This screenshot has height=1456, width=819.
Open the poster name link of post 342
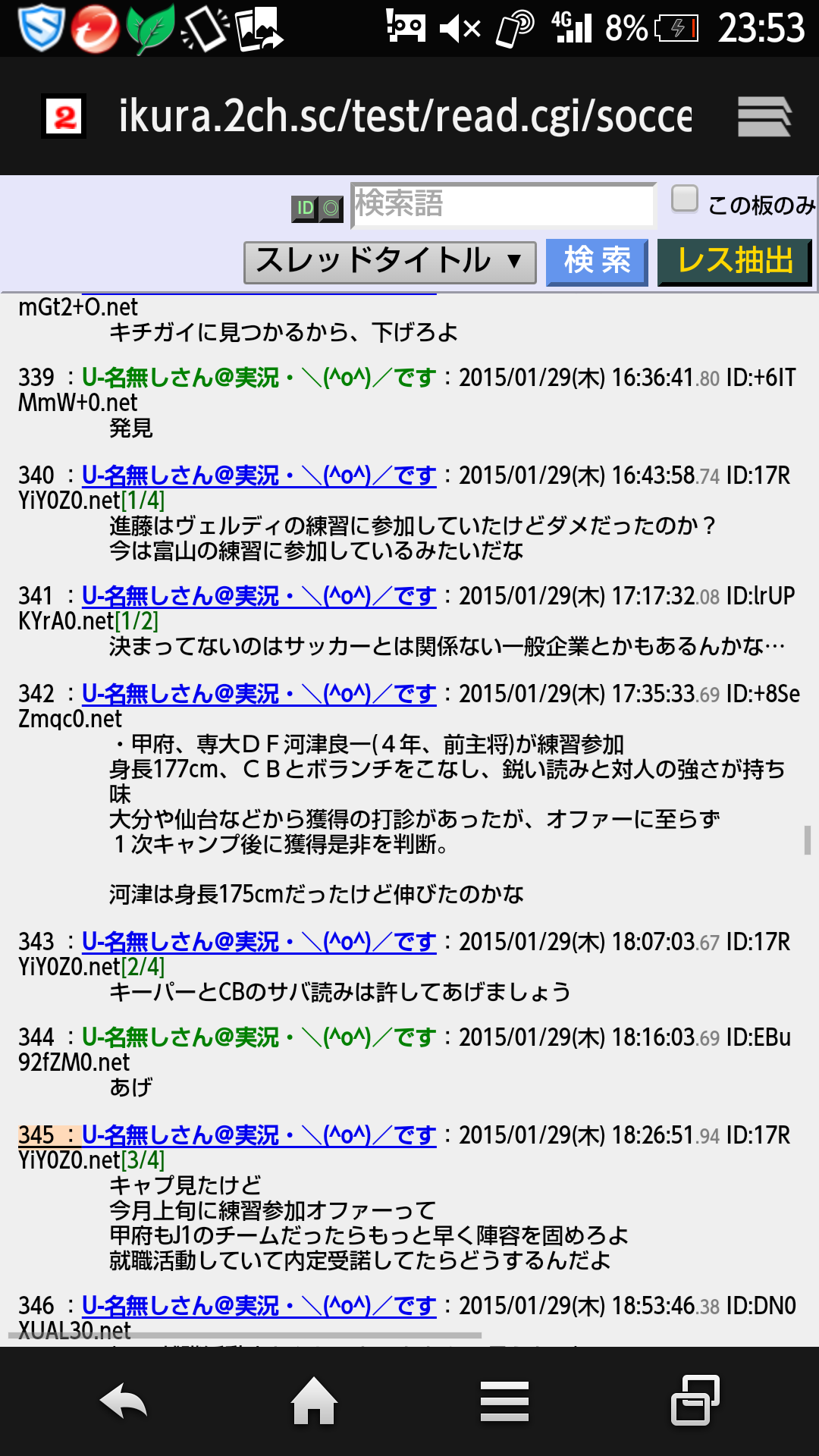pyautogui.click(x=259, y=694)
